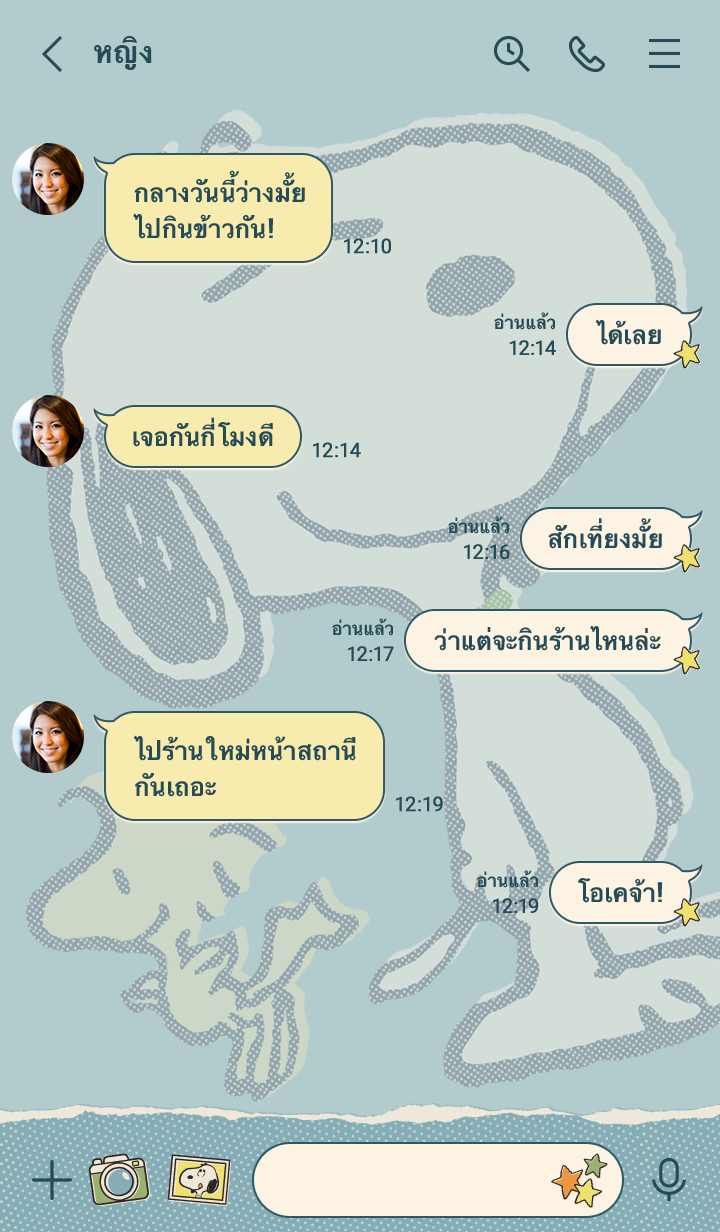The width and height of the screenshot is (720, 1232).
Task: Open the chat menu
Action: (664, 54)
